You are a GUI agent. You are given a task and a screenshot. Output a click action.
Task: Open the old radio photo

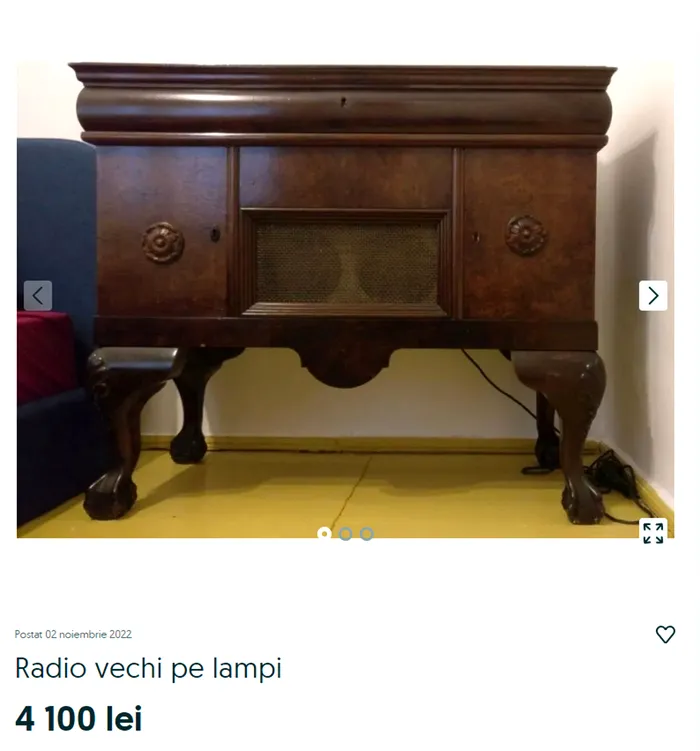[345, 300]
